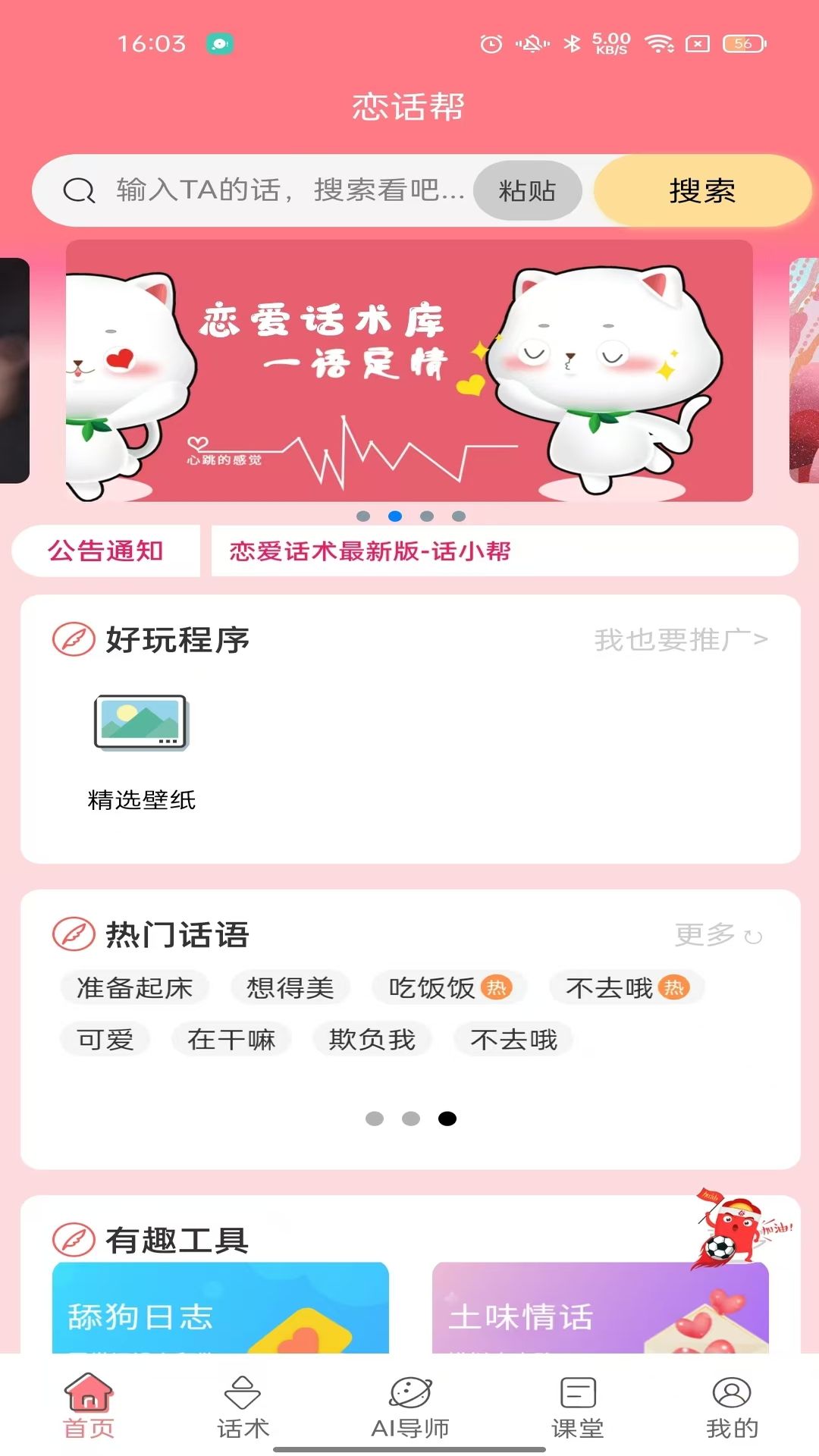The height and width of the screenshot is (1456, 819).
Task: Open the 恋爱话术库 banner
Action: point(409,371)
